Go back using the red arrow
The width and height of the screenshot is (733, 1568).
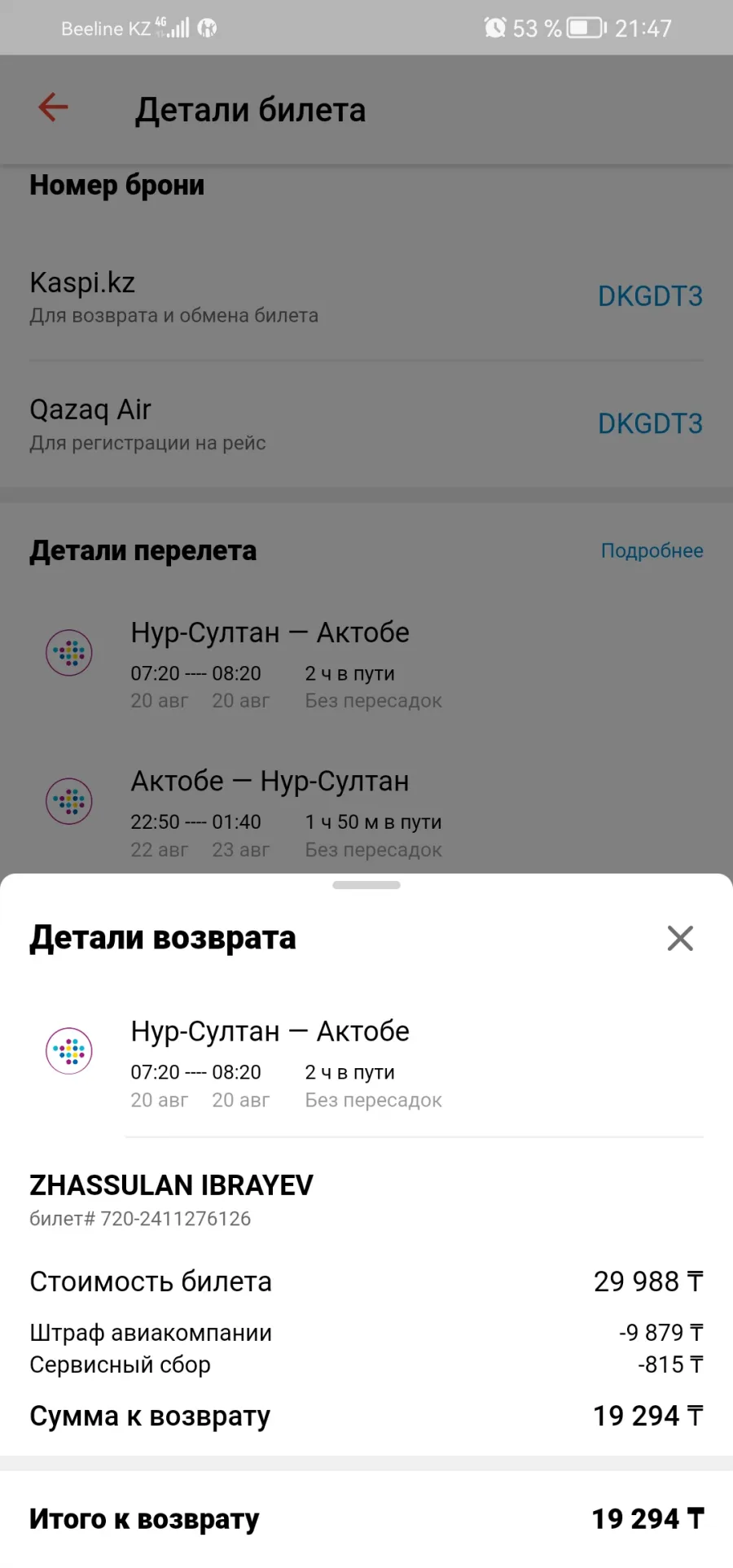(x=53, y=107)
